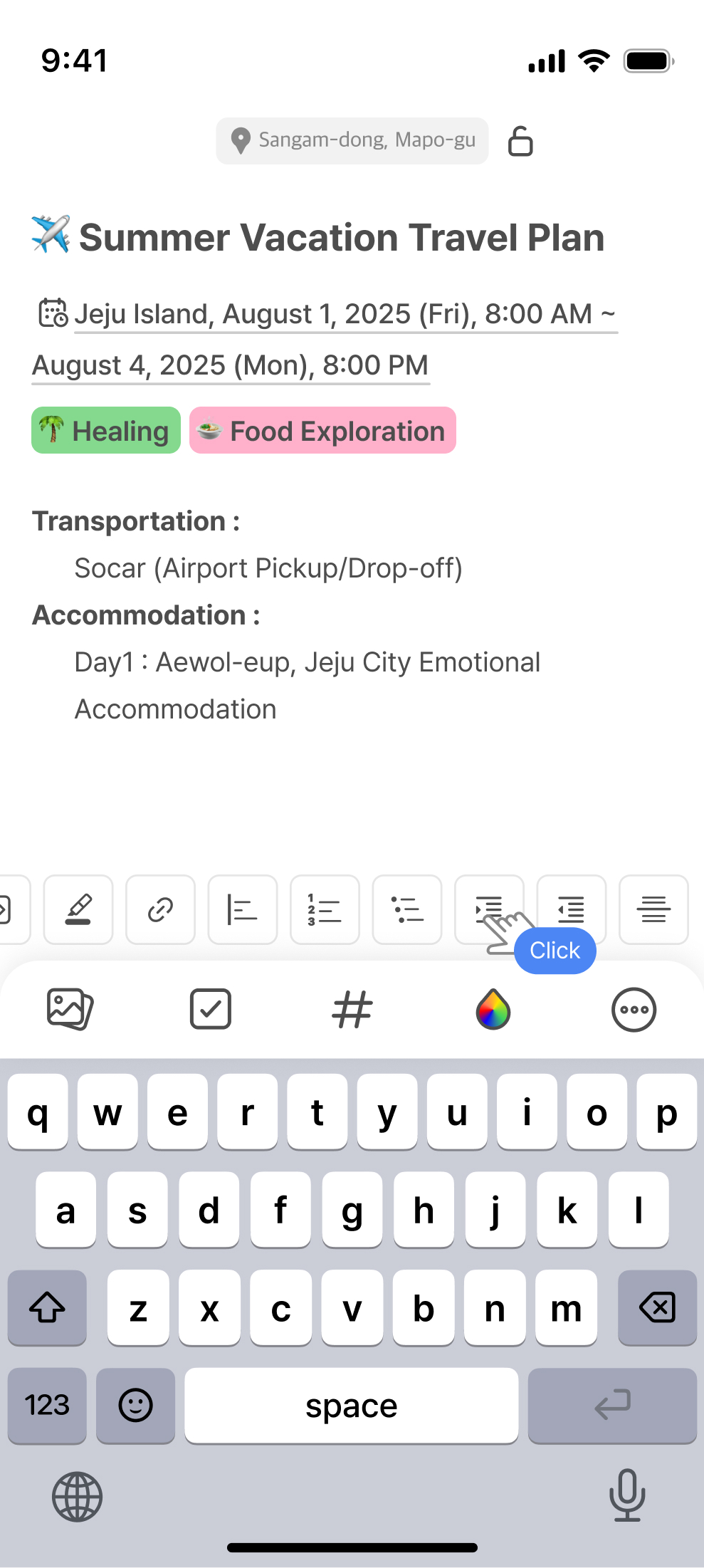Viewport: 704px width, 1568px height.
Task: Select the Food Exploration tag
Action: (x=322, y=431)
